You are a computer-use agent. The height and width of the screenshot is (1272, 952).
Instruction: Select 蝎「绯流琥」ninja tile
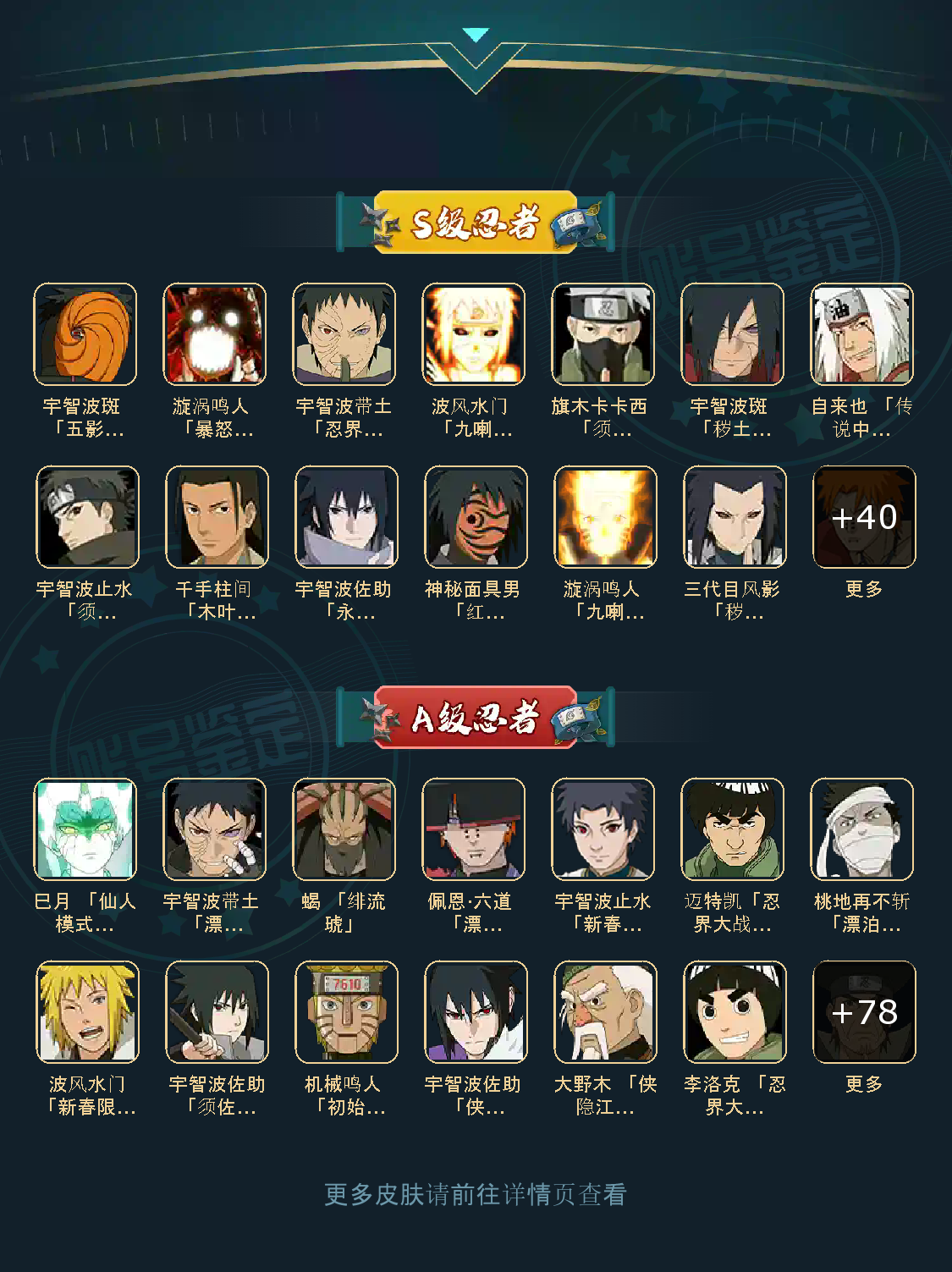(x=344, y=829)
